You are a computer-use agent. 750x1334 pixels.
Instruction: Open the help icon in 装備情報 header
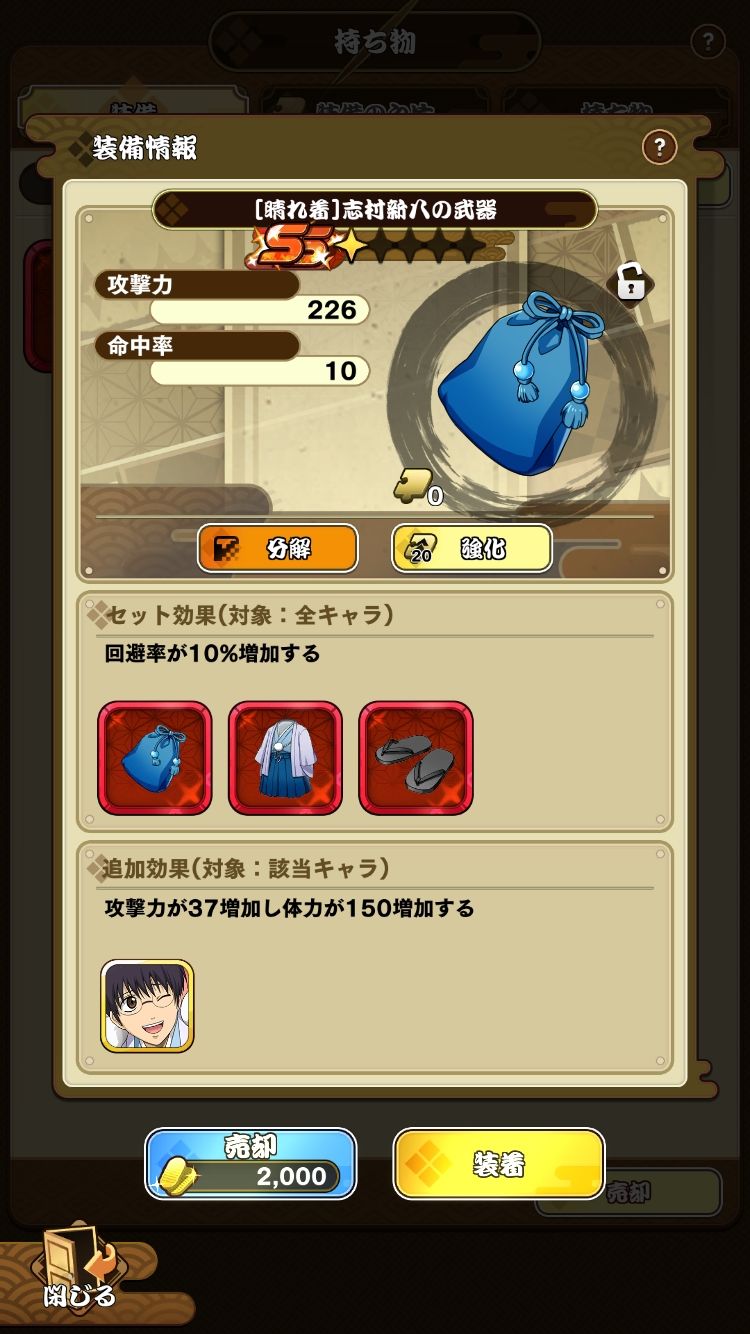pos(659,149)
